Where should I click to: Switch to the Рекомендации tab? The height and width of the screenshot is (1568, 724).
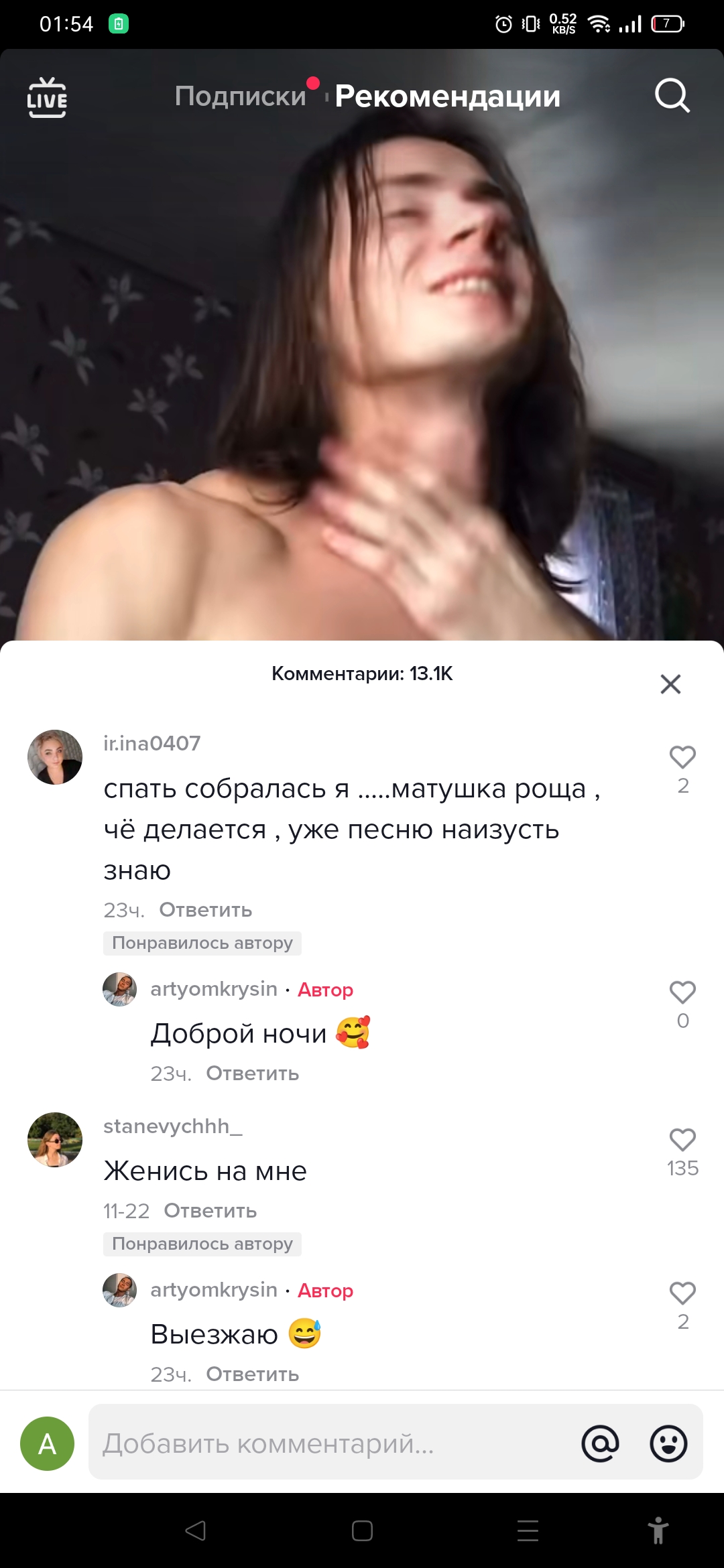[x=447, y=96]
